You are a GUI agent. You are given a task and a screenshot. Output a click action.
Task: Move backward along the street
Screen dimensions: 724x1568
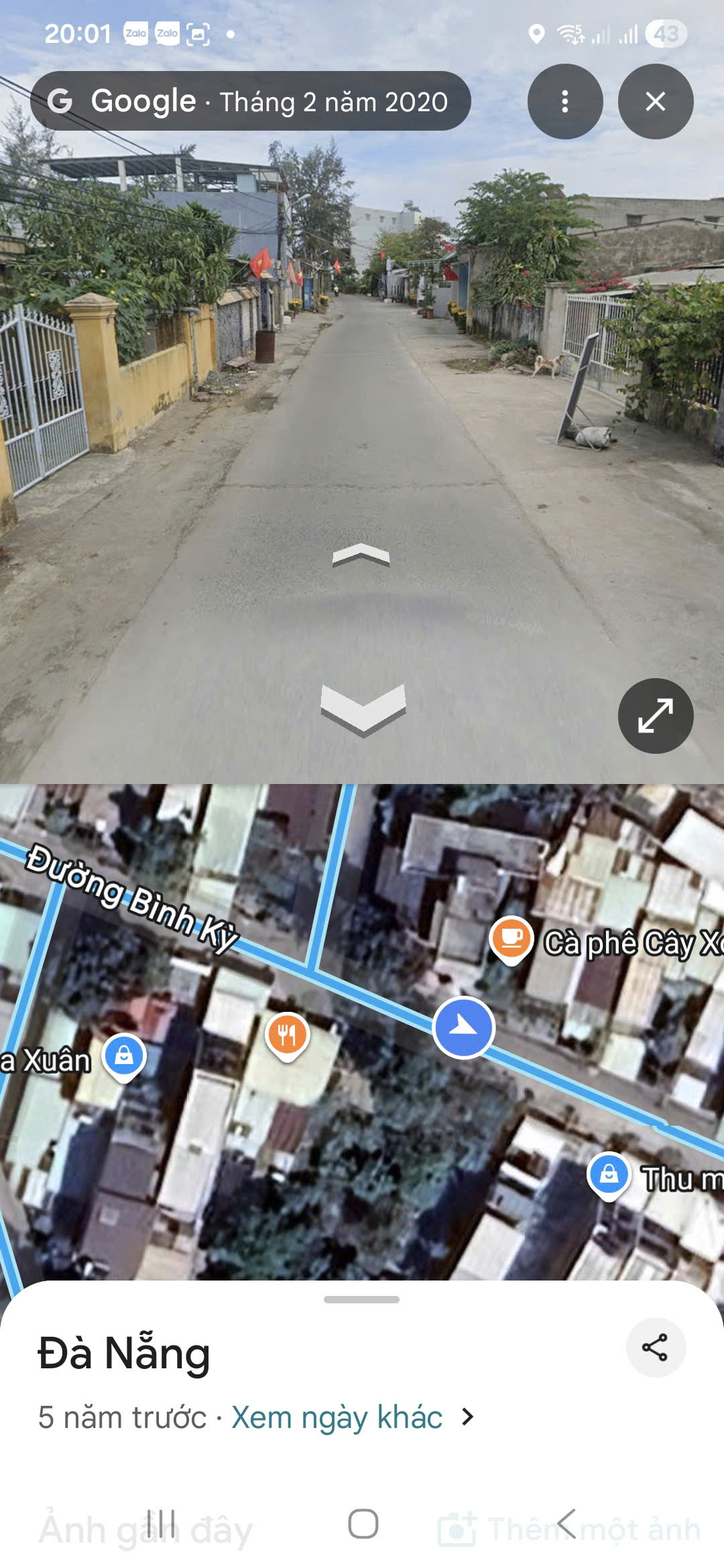pos(363,709)
